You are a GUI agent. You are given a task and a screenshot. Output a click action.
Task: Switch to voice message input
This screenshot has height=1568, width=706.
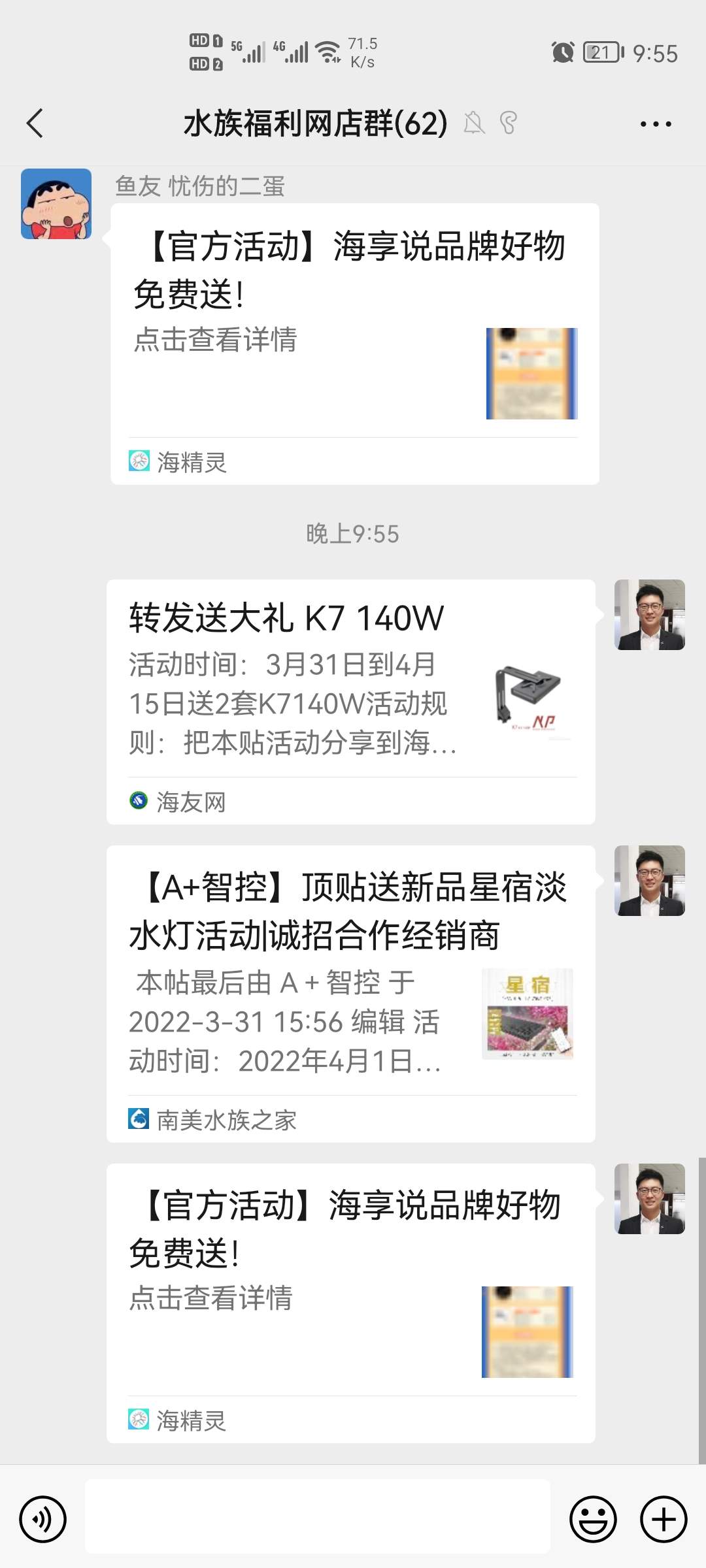coord(43,1519)
